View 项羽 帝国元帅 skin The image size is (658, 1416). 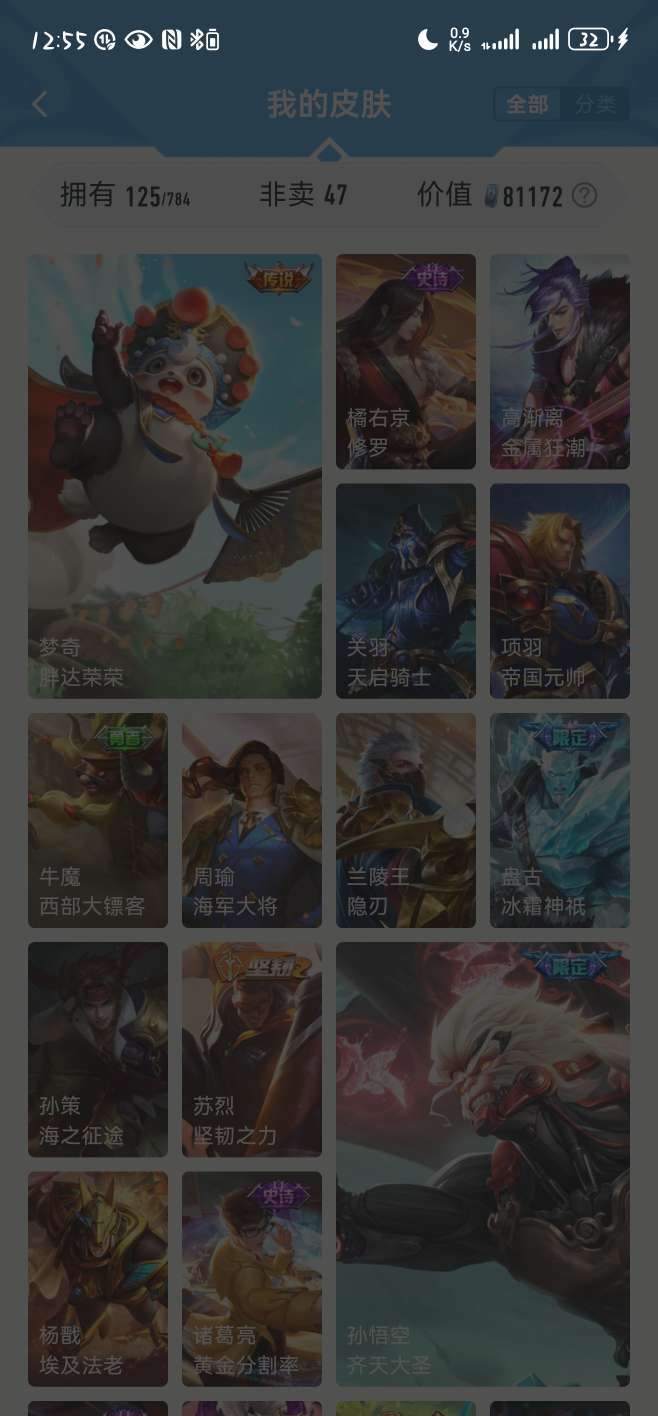click(x=560, y=590)
